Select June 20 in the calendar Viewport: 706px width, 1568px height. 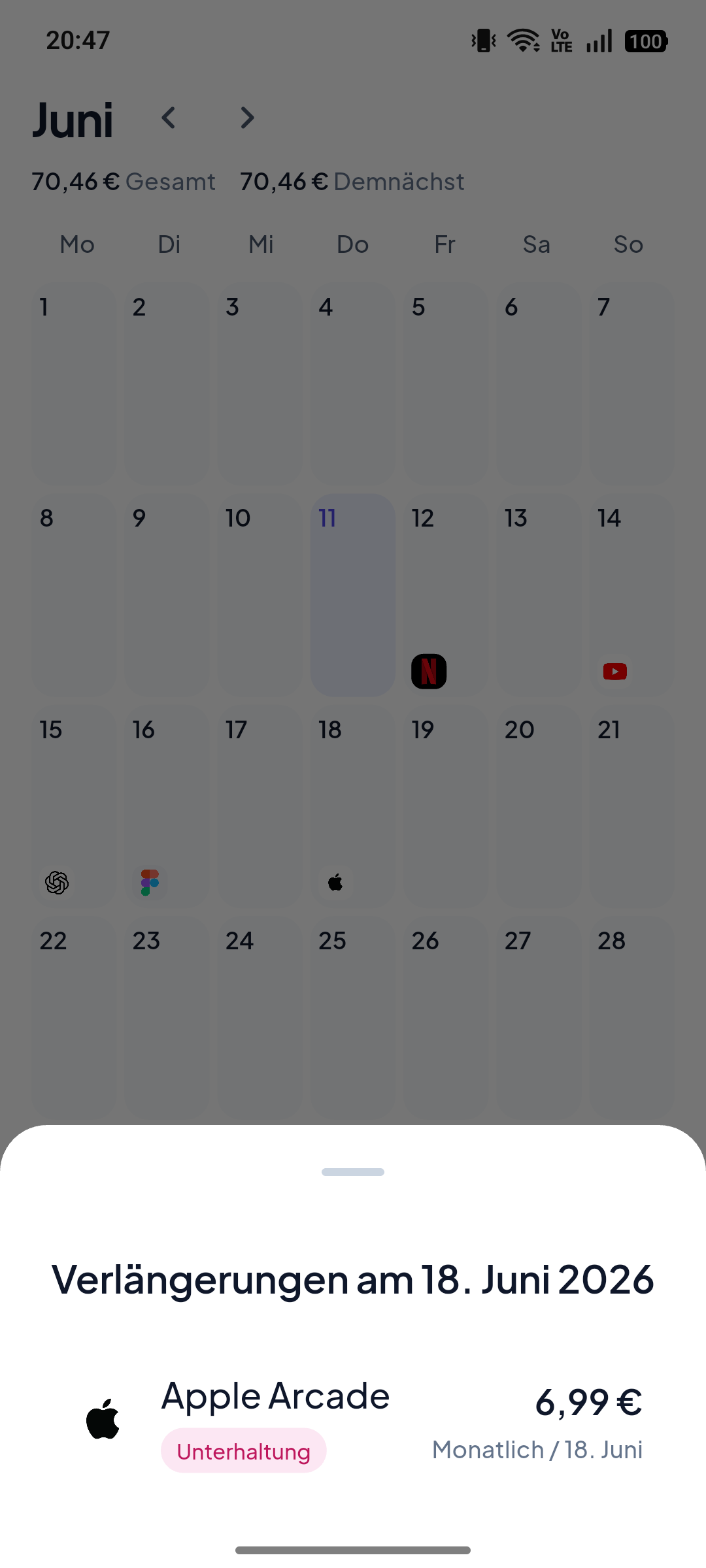[x=539, y=806]
